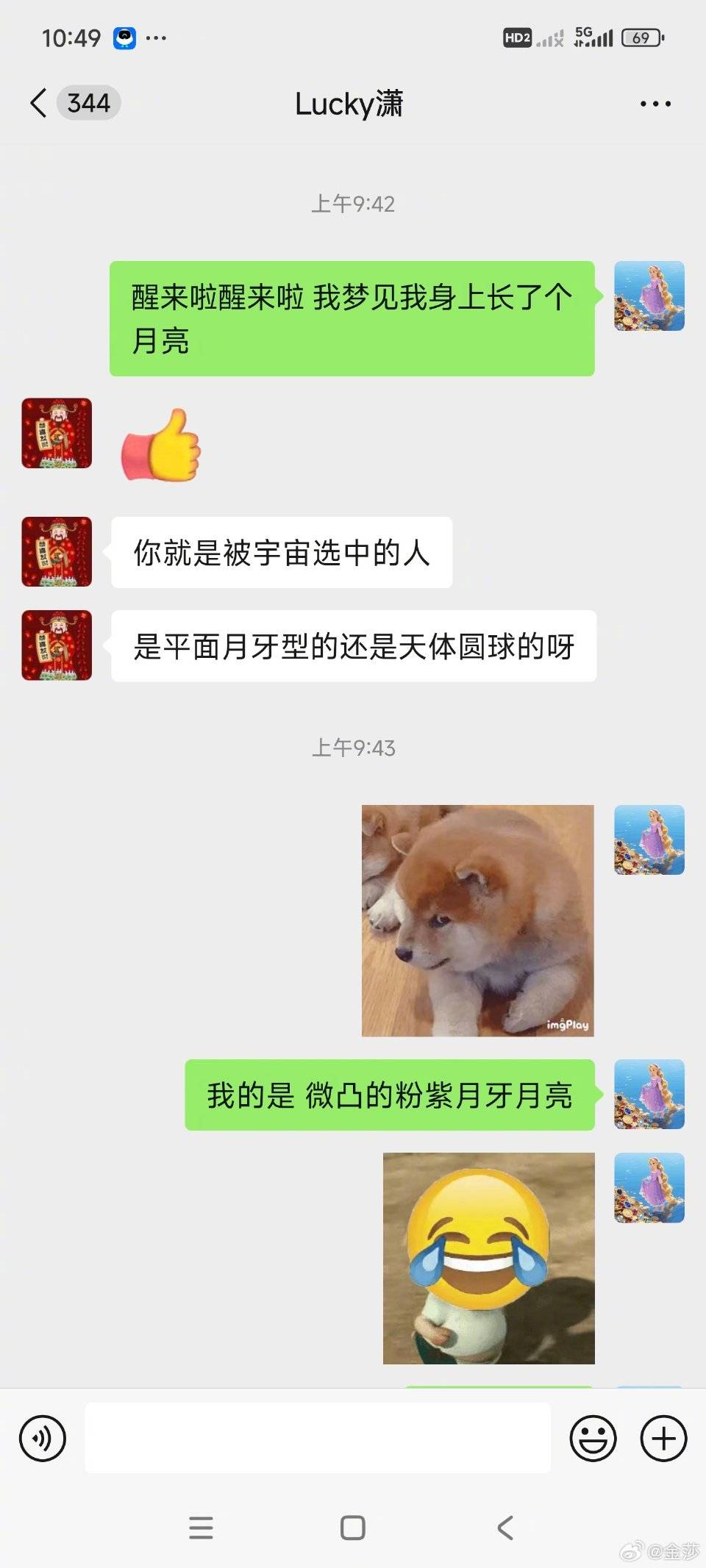
Task: Open Lucky潇's avatar beside thumbs-up
Action: [x=57, y=433]
